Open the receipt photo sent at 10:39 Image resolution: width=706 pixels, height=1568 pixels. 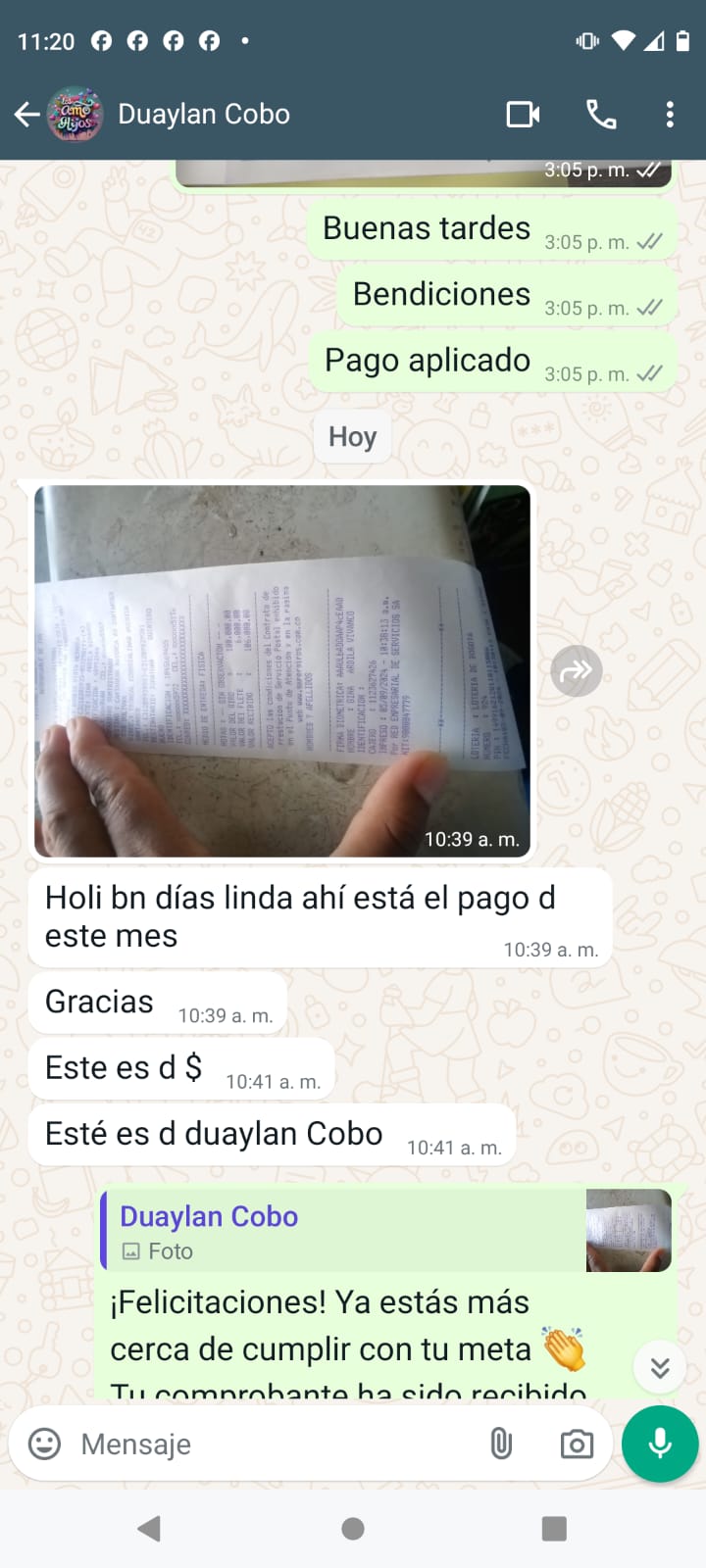282,671
